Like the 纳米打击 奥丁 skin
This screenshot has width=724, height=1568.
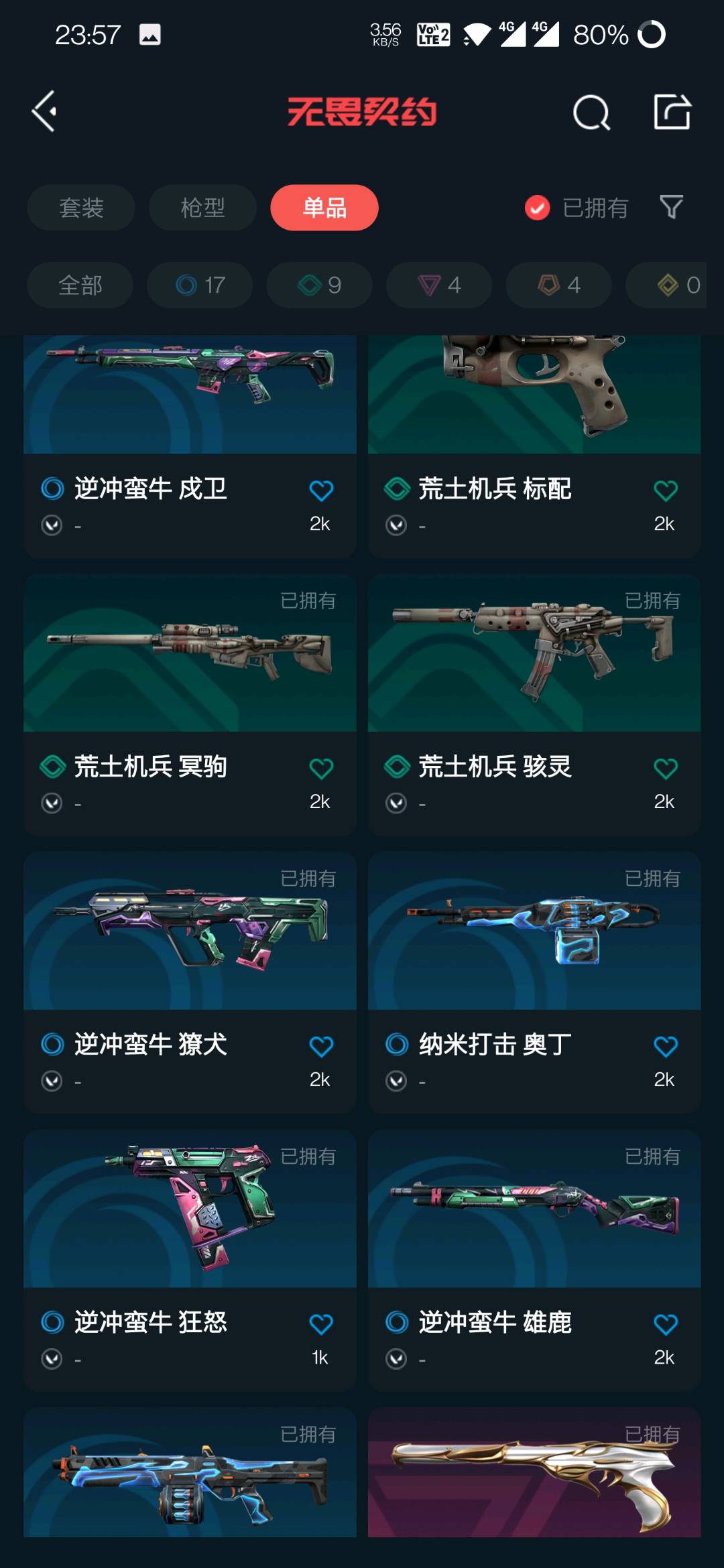click(x=665, y=1046)
